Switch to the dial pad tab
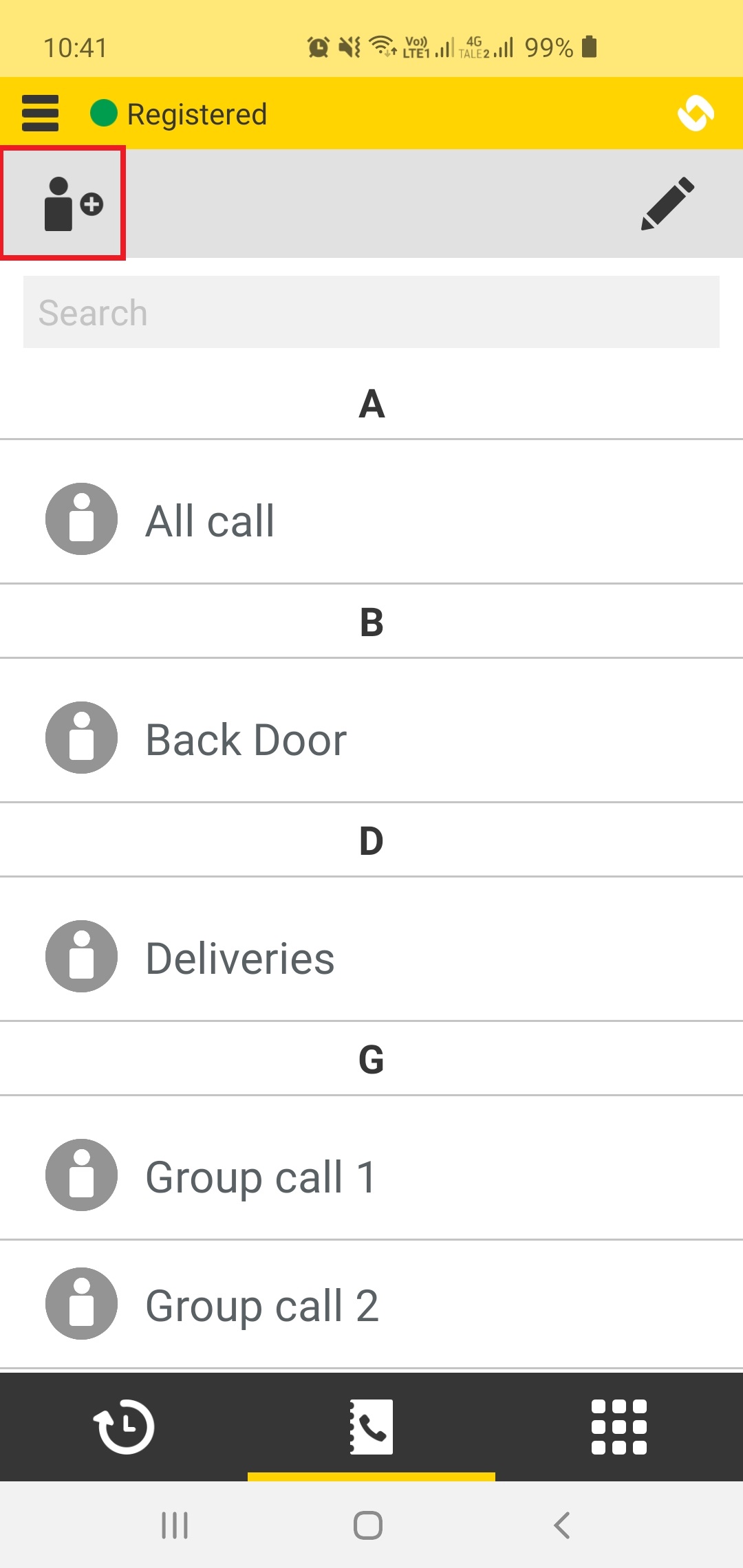Image resolution: width=743 pixels, height=1568 pixels. tap(619, 1426)
